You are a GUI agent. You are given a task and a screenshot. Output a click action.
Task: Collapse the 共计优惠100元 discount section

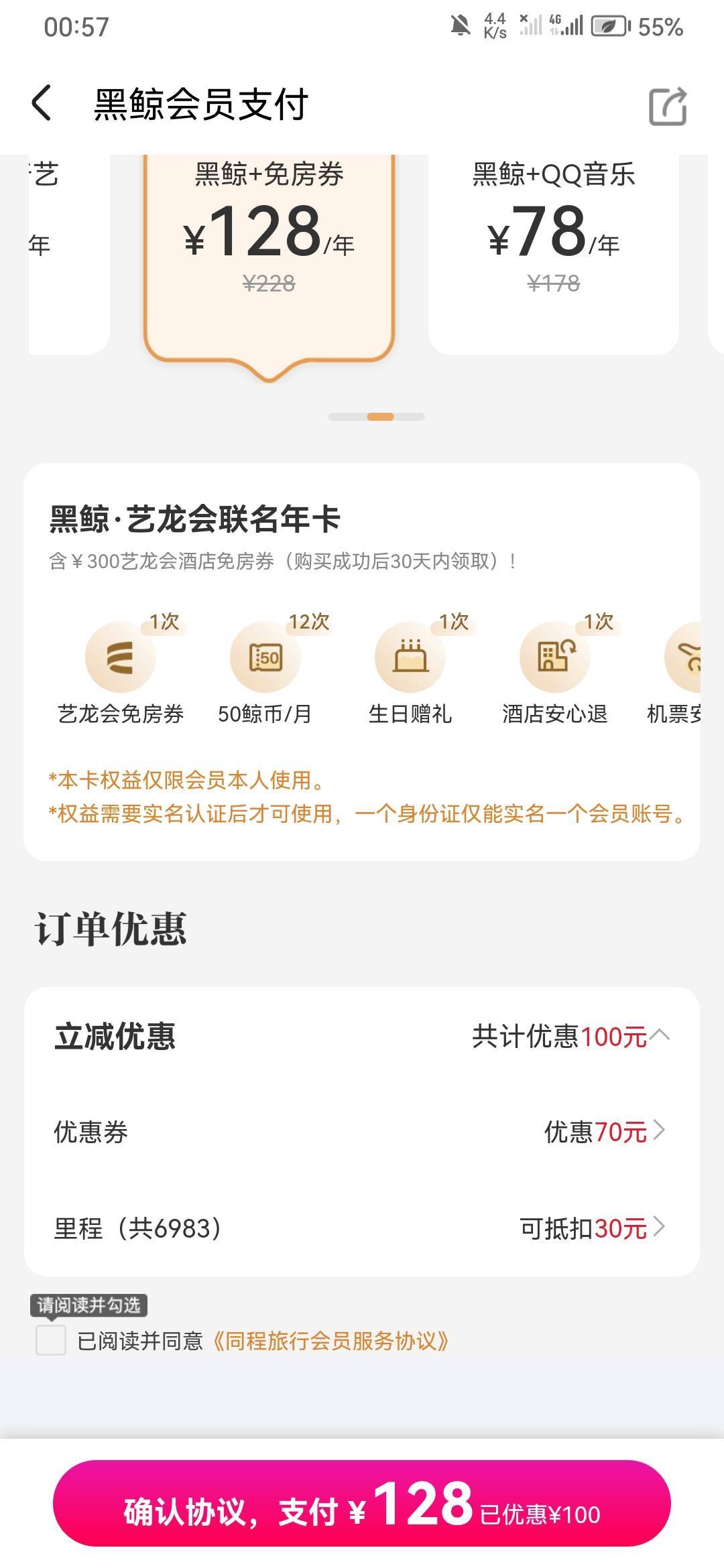coord(571,1037)
